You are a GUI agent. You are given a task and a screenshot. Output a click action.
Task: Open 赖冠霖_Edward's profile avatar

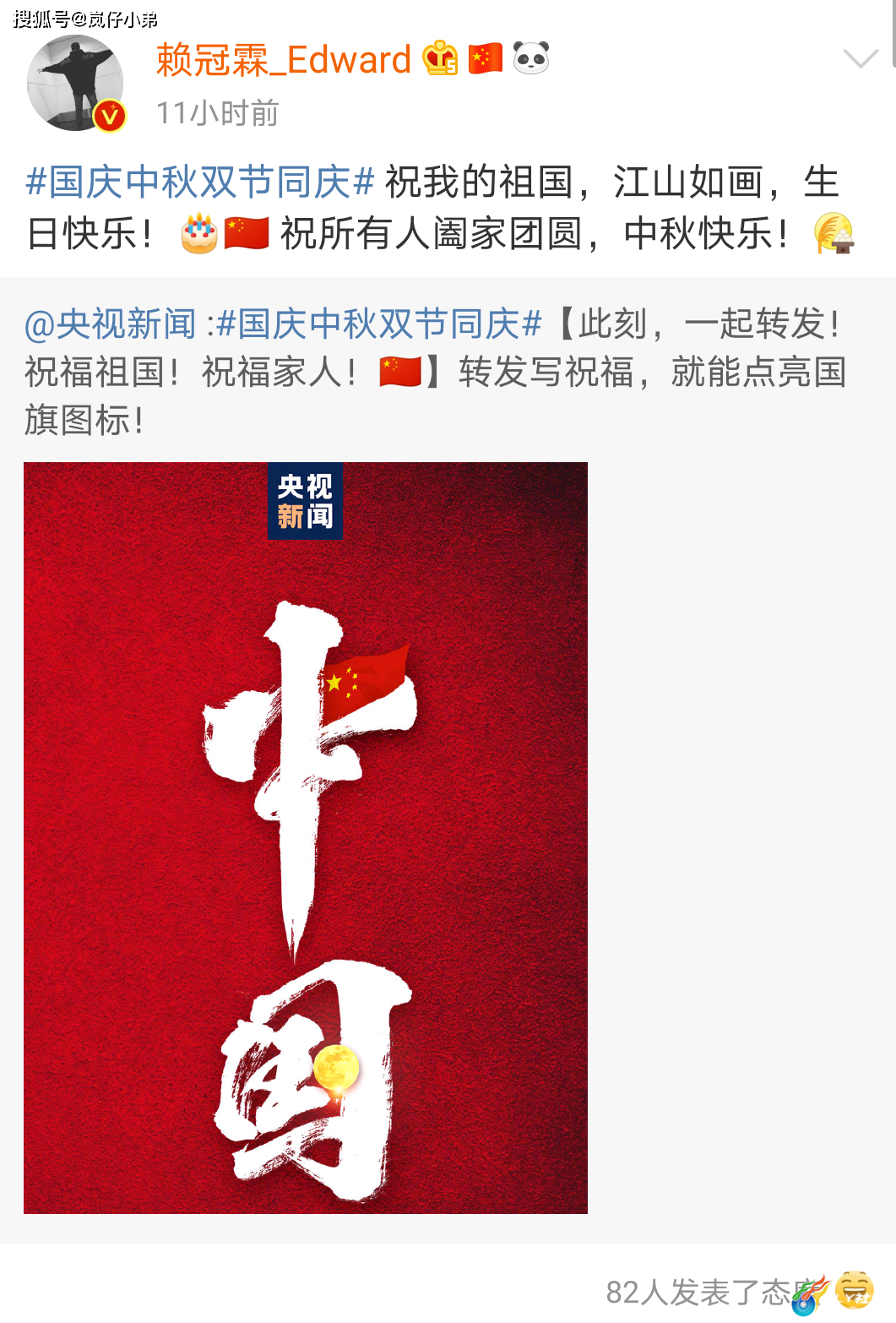tap(76, 84)
